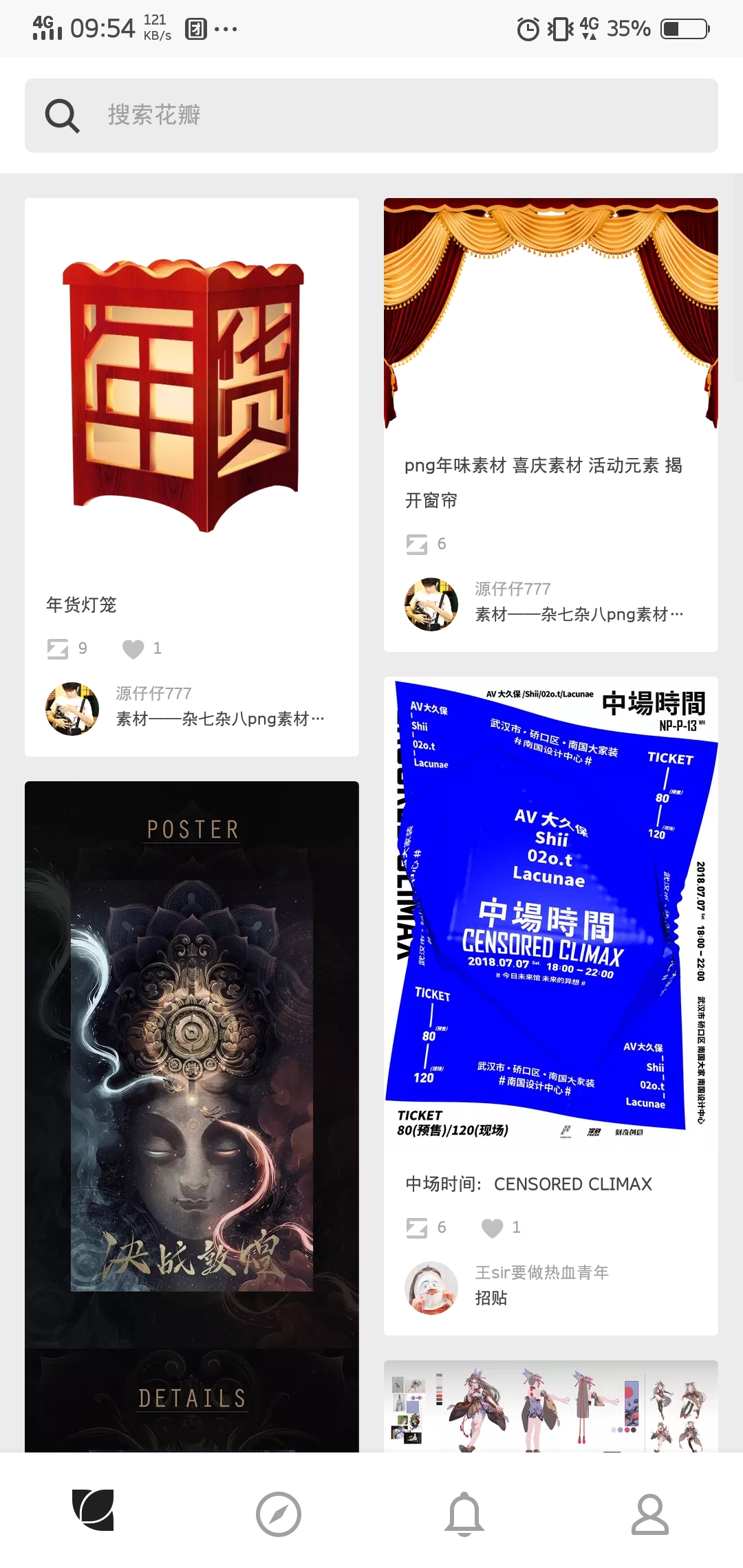Switch to the discover compass tab
This screenshot has height=1568, width=743.
point(279,1513)
